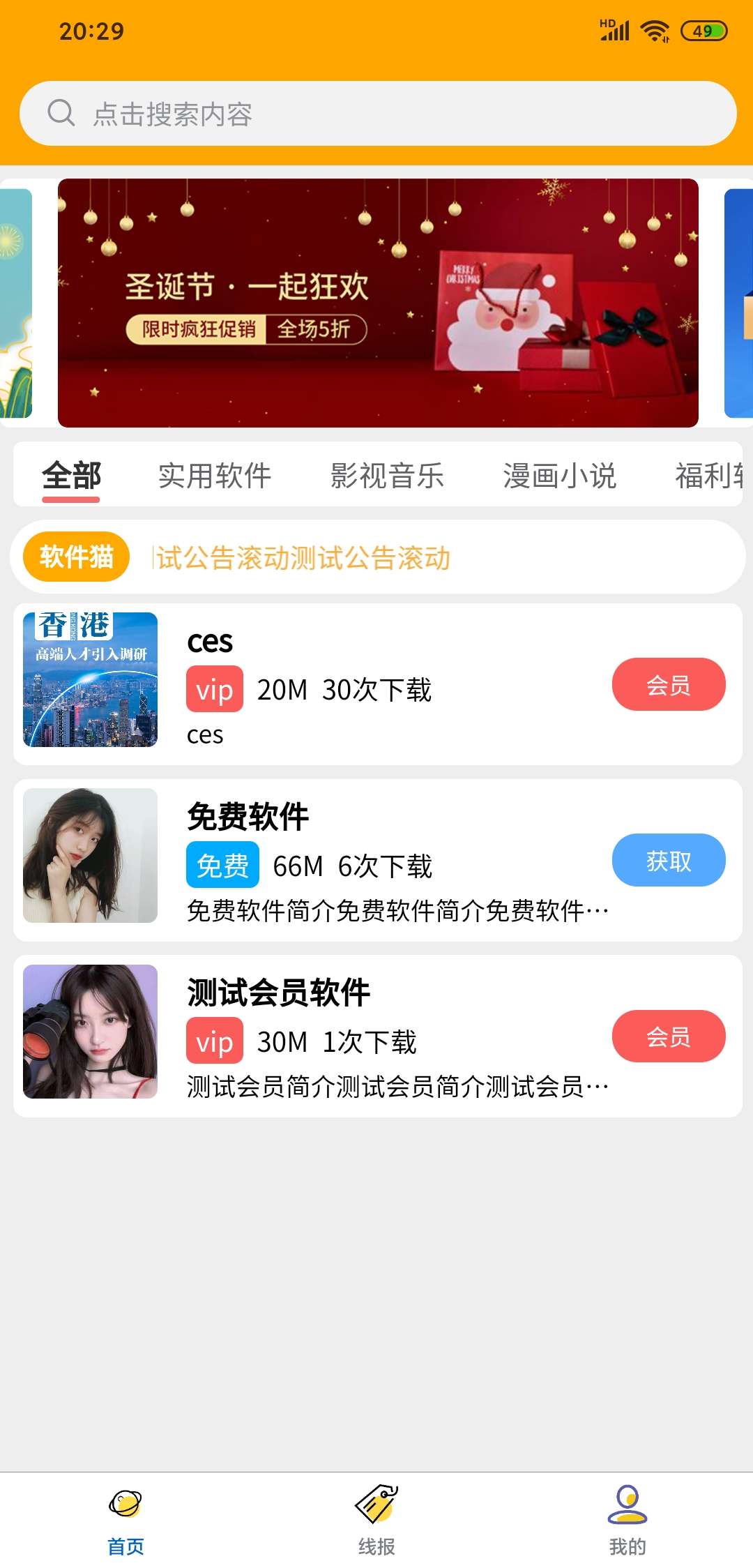Select the 全部 category tab

pos(71,475)
